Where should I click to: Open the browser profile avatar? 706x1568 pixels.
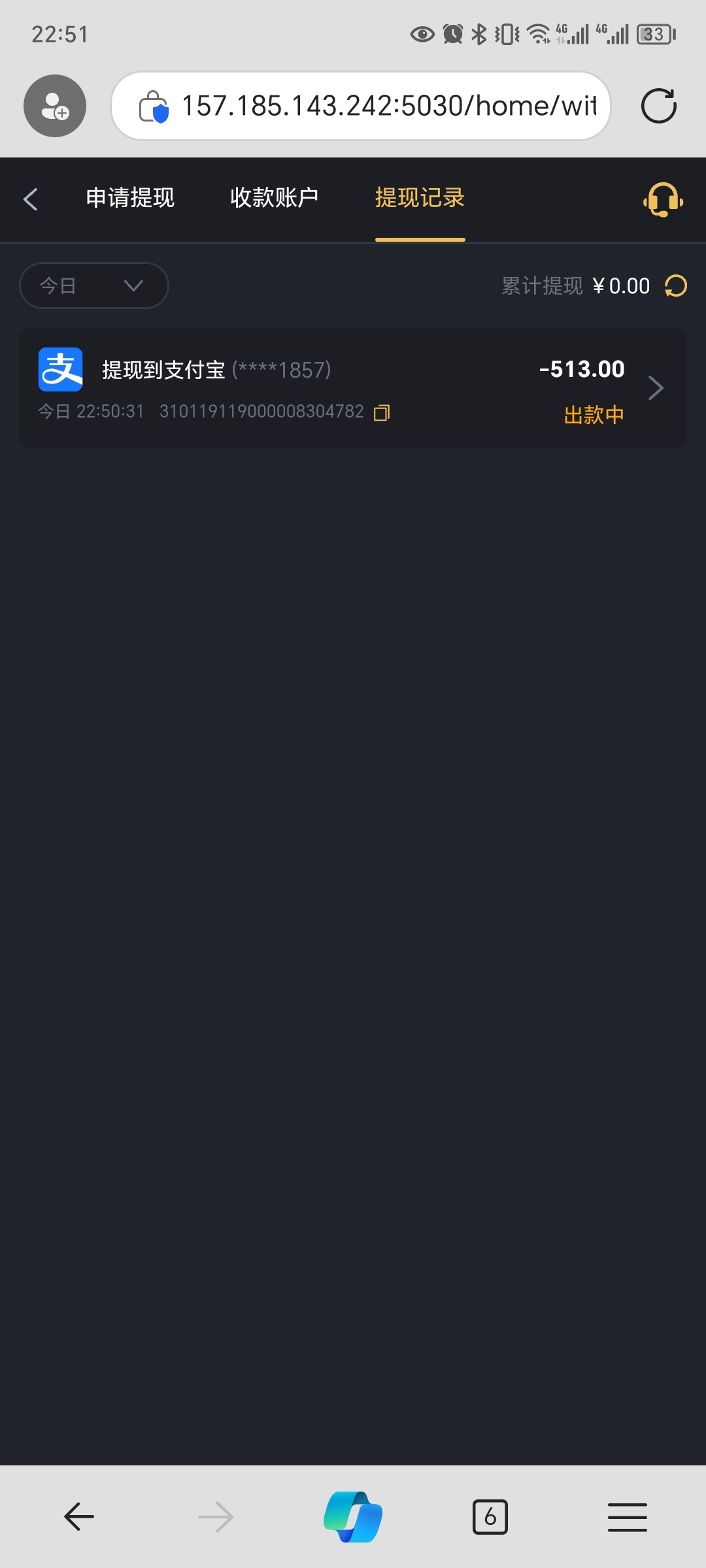pos(55,106)
